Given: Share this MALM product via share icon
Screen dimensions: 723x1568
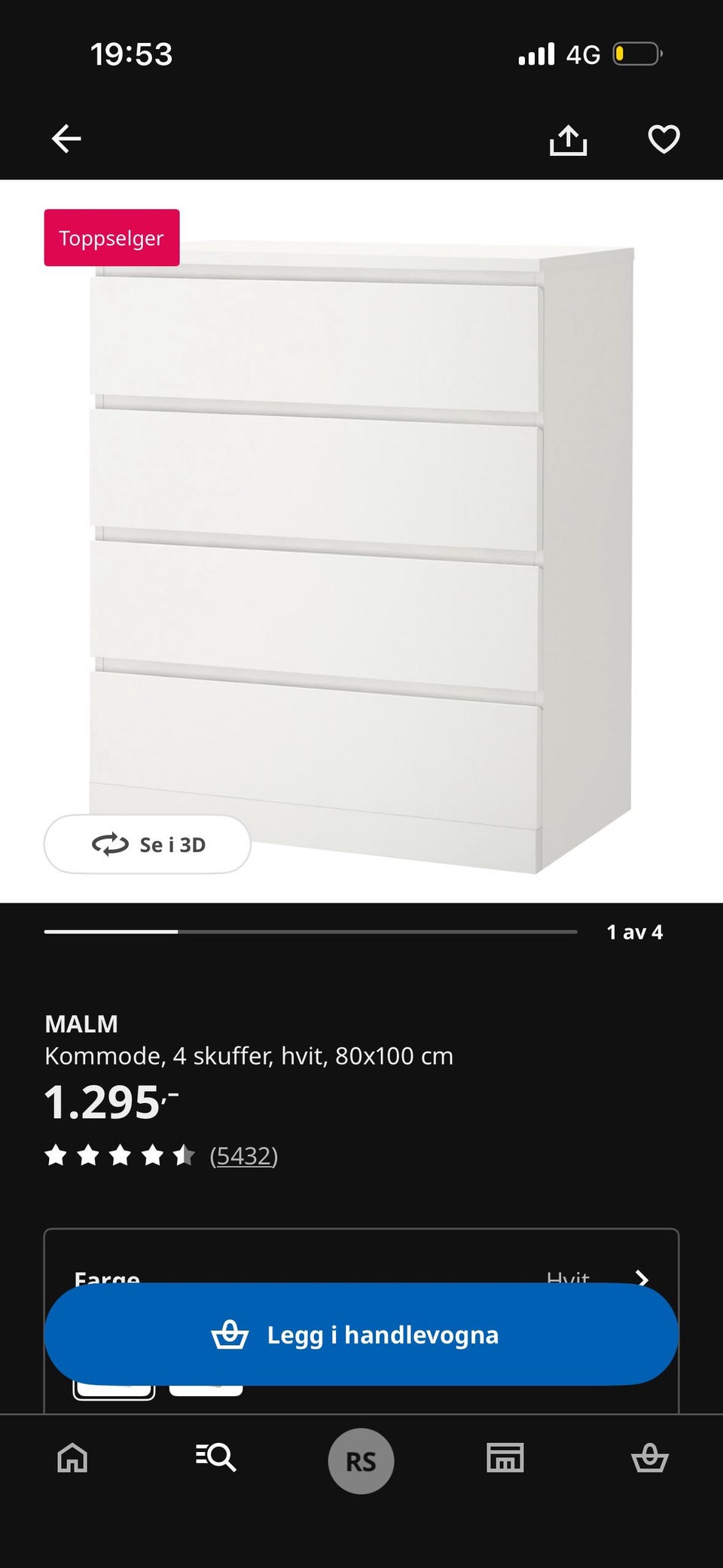Looking at the screenshot, I should [x=569, y=139].
